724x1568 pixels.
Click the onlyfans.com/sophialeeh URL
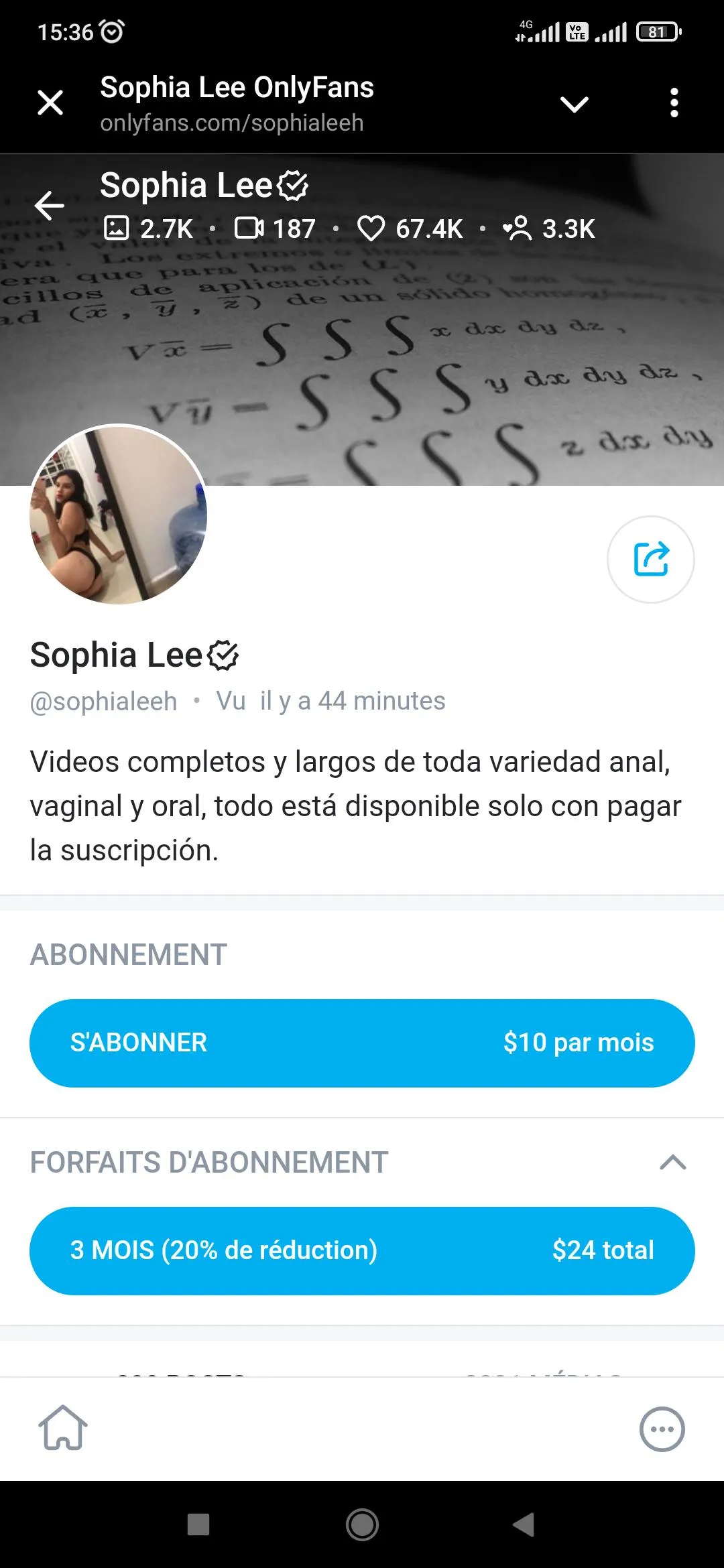point(231,123)
